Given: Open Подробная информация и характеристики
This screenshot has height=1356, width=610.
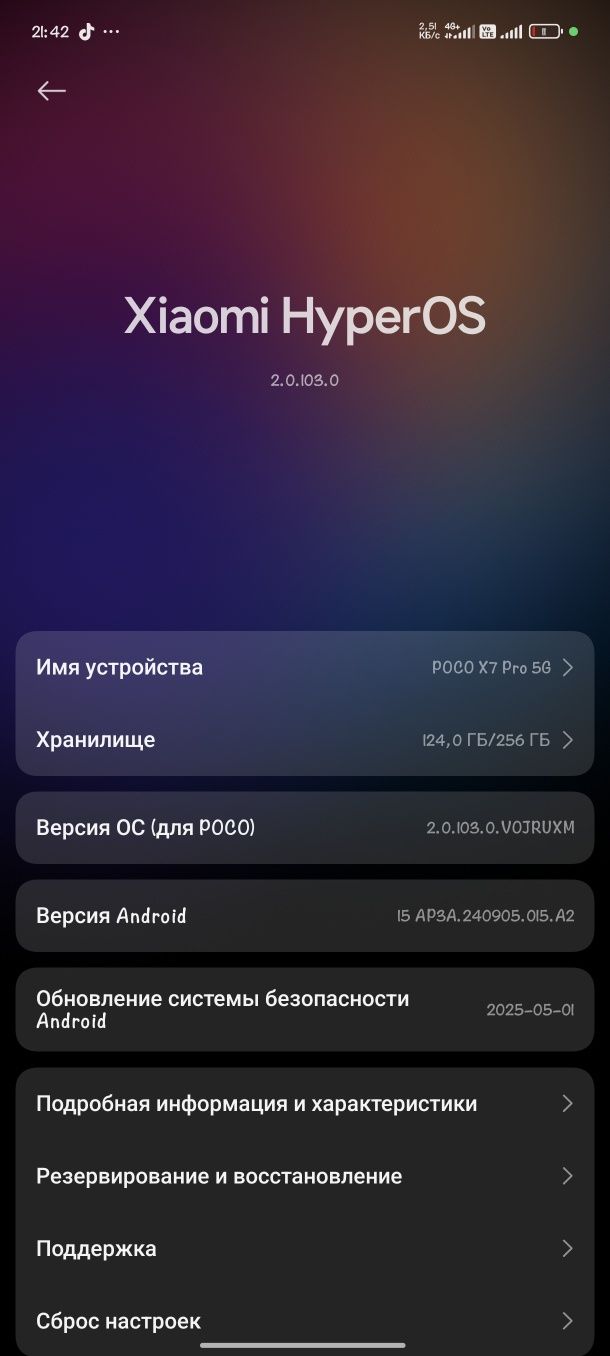Looking at the screenshot, I should coord(305,1104).
